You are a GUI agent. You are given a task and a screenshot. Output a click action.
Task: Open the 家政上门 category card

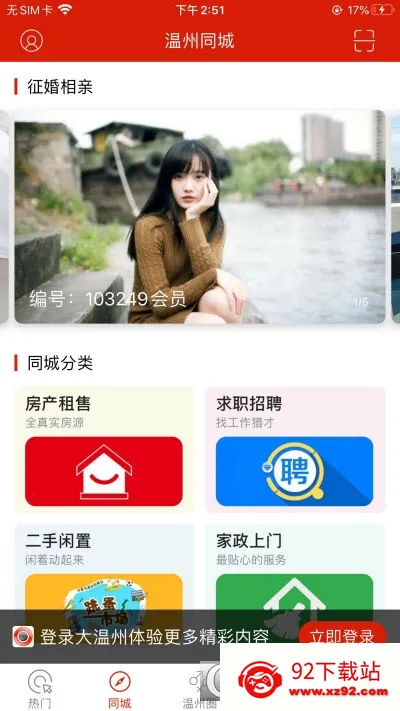click(295, 567)
